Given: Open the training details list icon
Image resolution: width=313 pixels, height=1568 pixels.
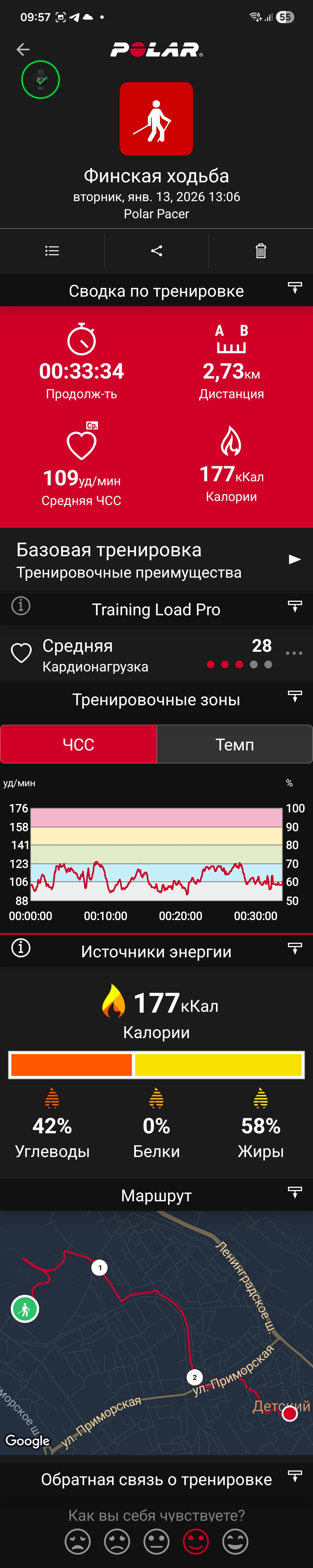Looking at the screenshot, I should (x=52, y=251).
